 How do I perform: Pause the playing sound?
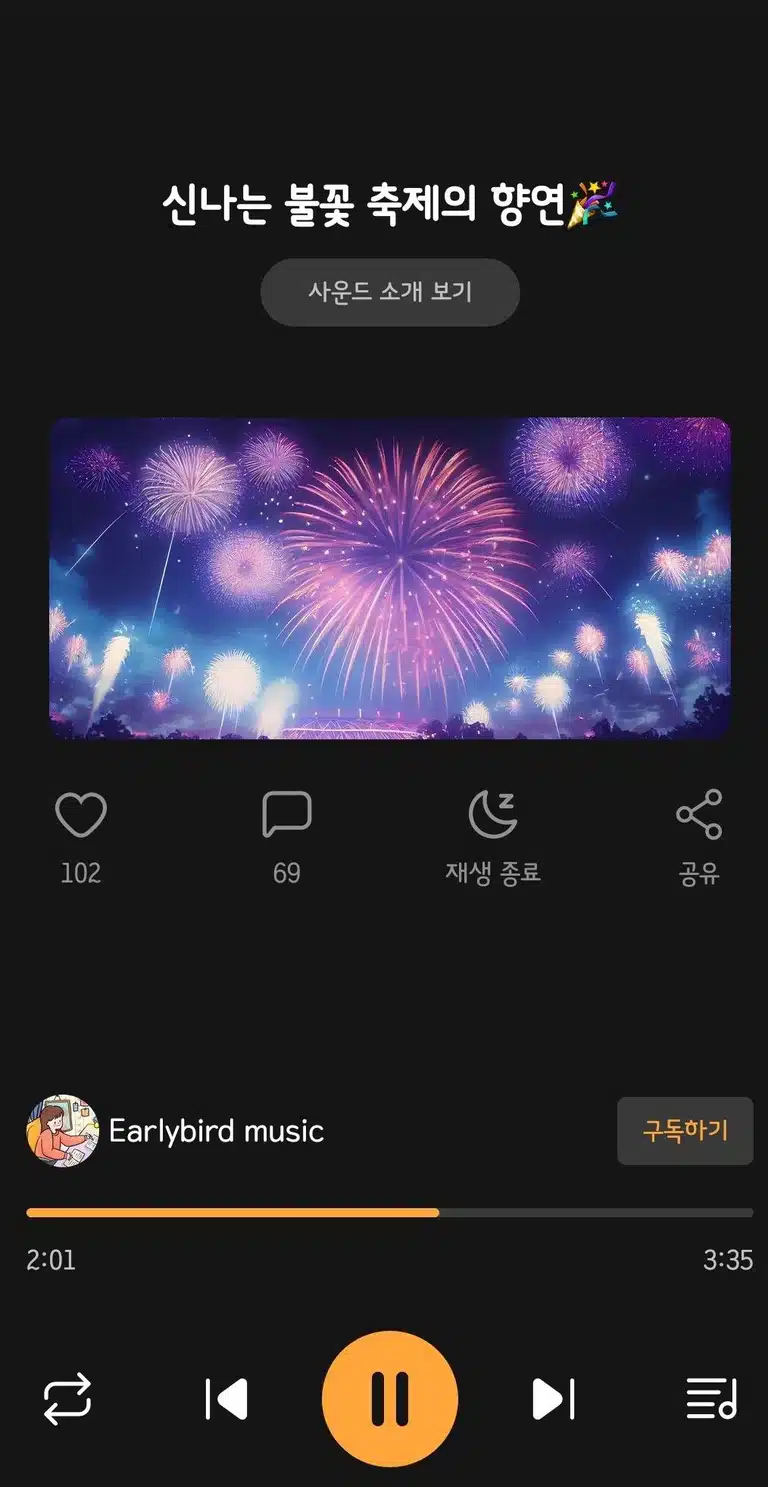[390, 1398]
